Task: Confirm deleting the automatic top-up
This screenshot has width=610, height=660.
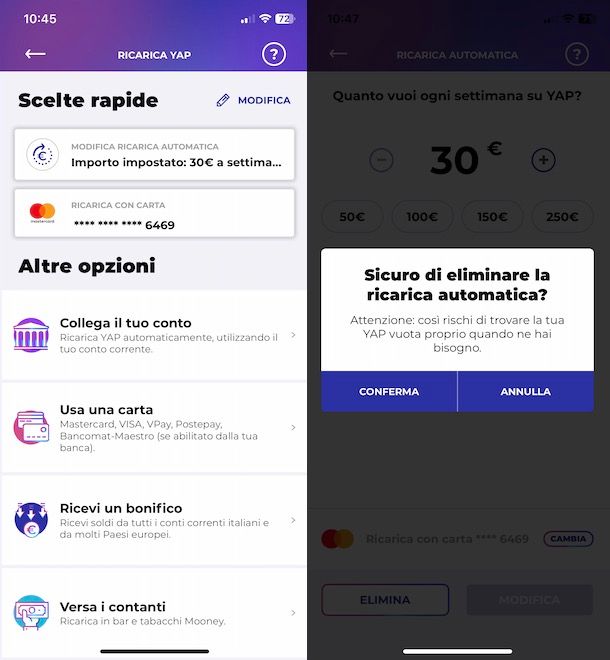Action: pos(389,392)
